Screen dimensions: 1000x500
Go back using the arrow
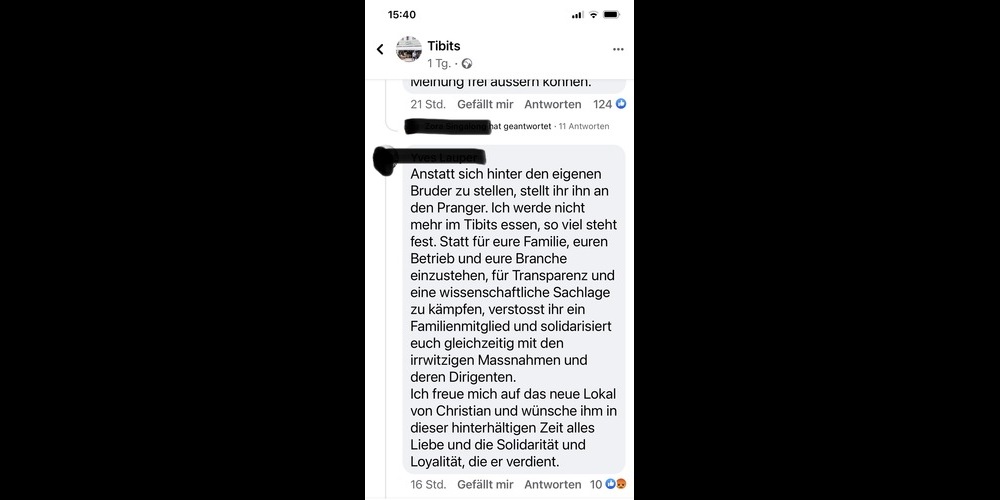(380, 49)
